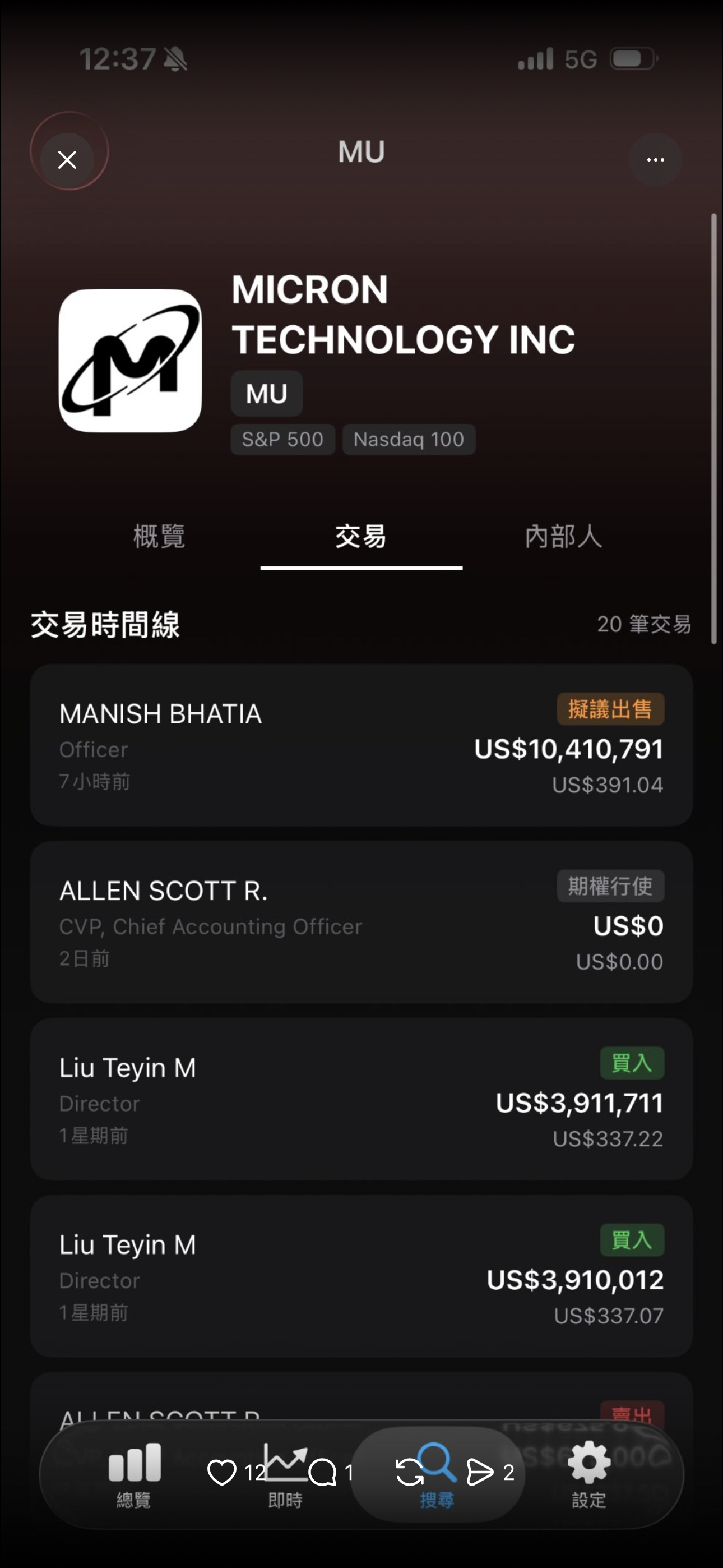Tap the S&P 500 index tag

click(282, 439)
